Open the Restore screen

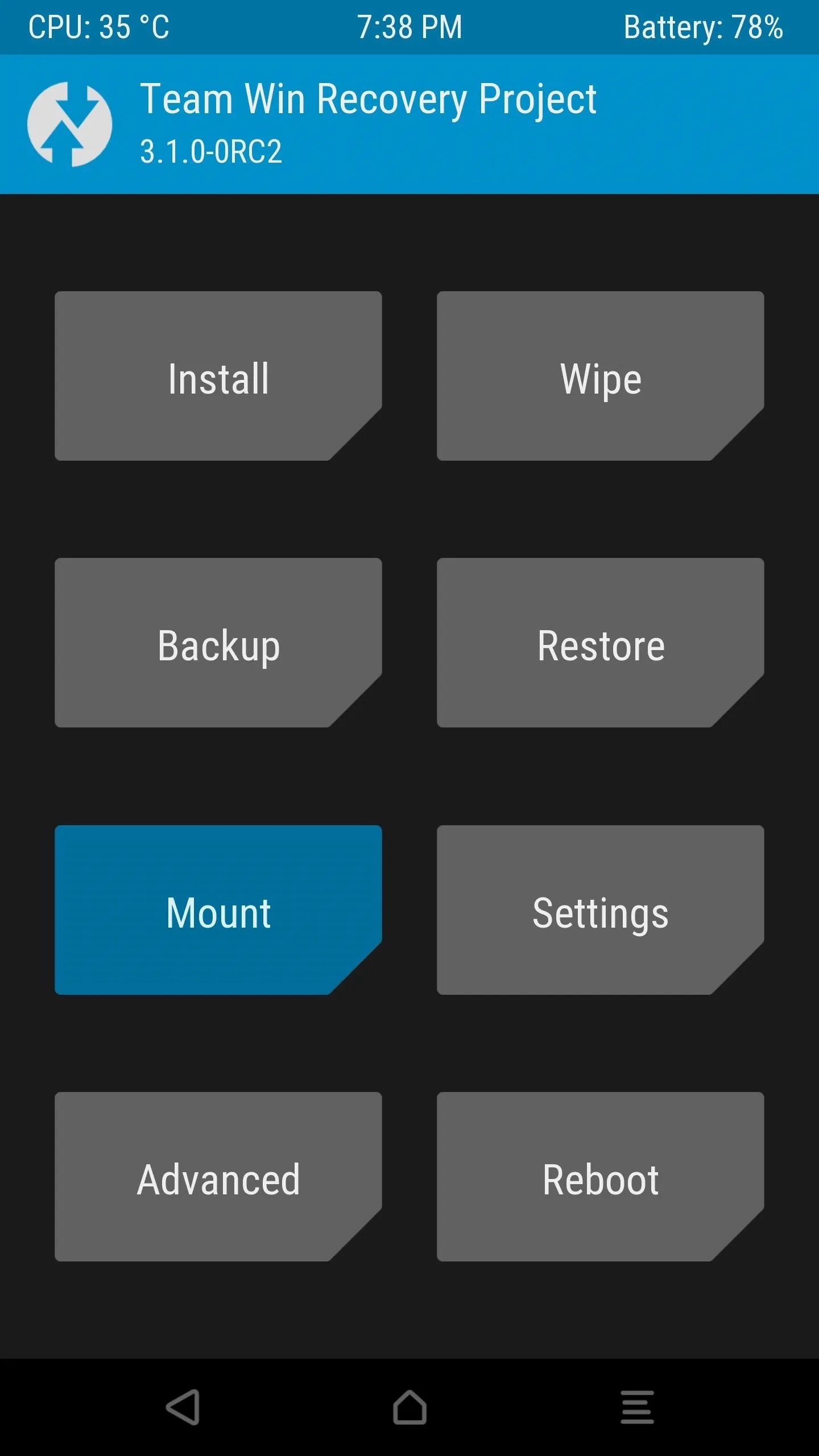tap(600, 643)
